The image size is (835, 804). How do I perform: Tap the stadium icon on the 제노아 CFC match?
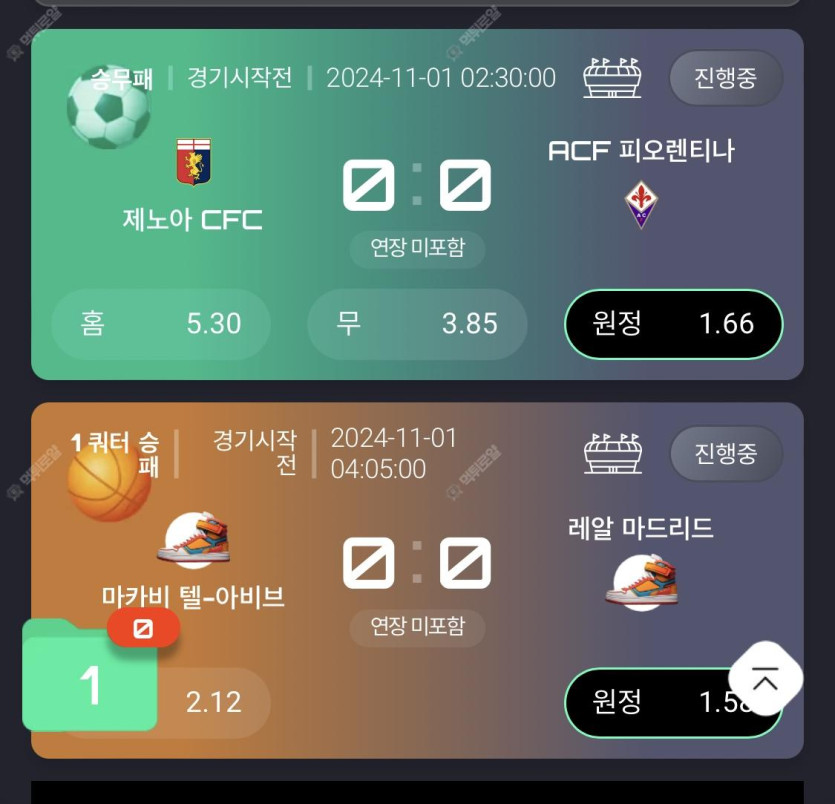click(612, 78)
